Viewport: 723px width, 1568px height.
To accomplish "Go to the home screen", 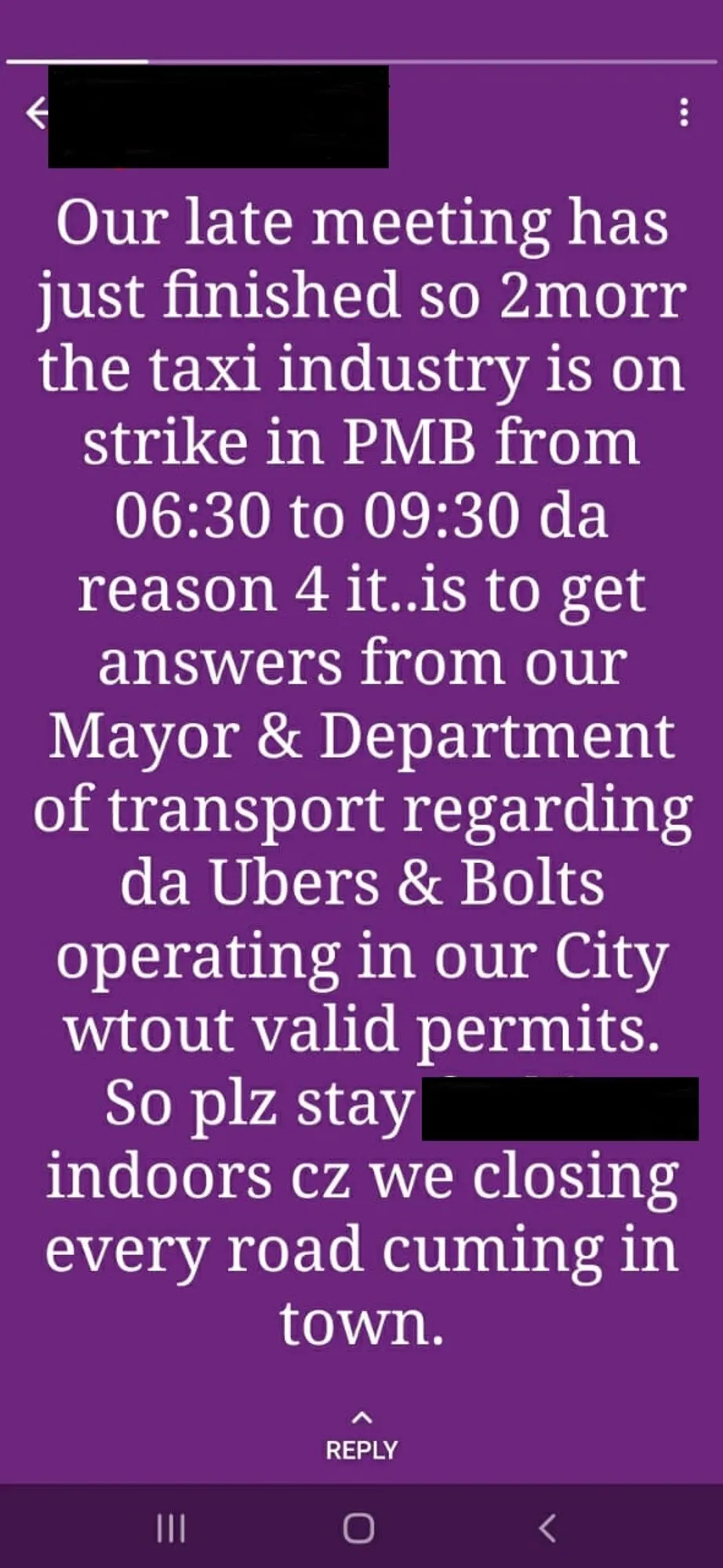I will [x=359, y=1528].
